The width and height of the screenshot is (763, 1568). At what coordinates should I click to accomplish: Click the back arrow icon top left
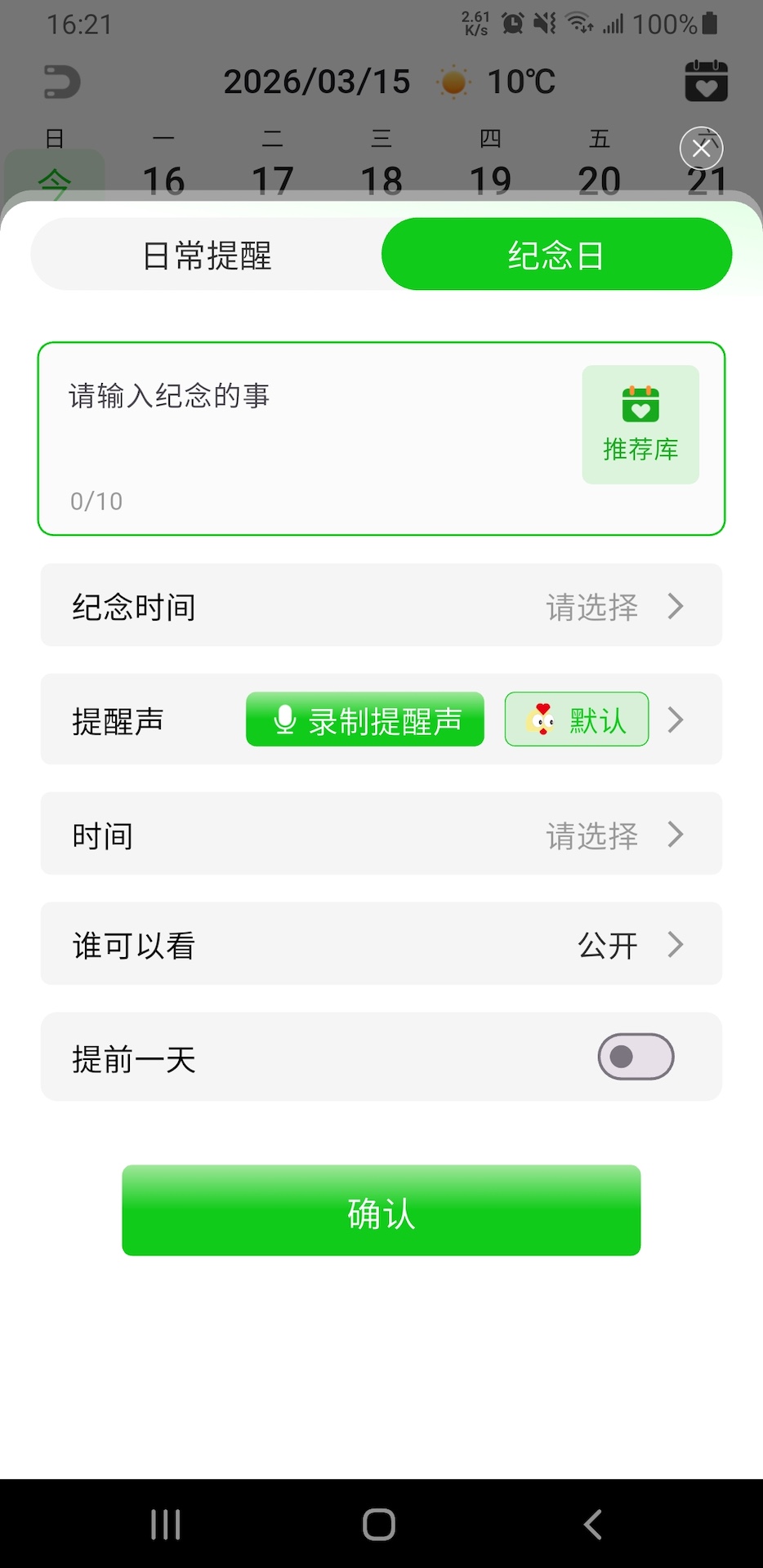tap(60, 81)
